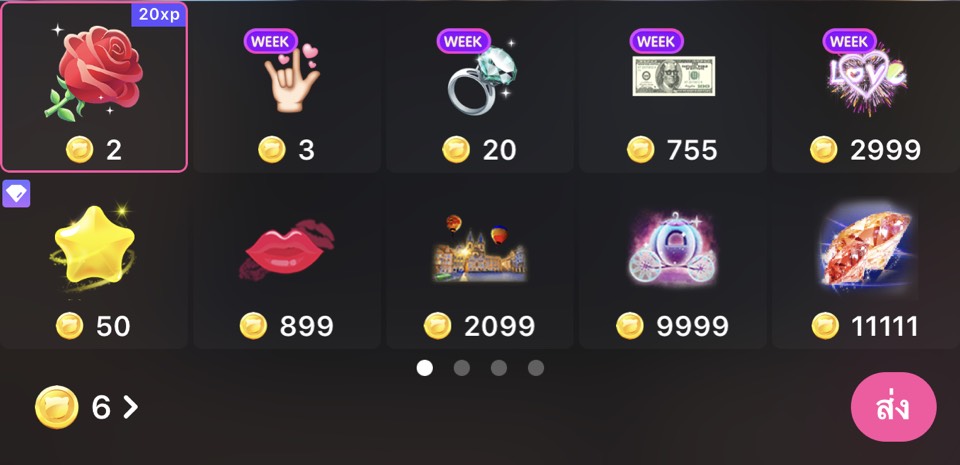This screenshot has width=960, height=465.
Task: Select the carriage gift for 9999 coins
Action: click(673, 262)
